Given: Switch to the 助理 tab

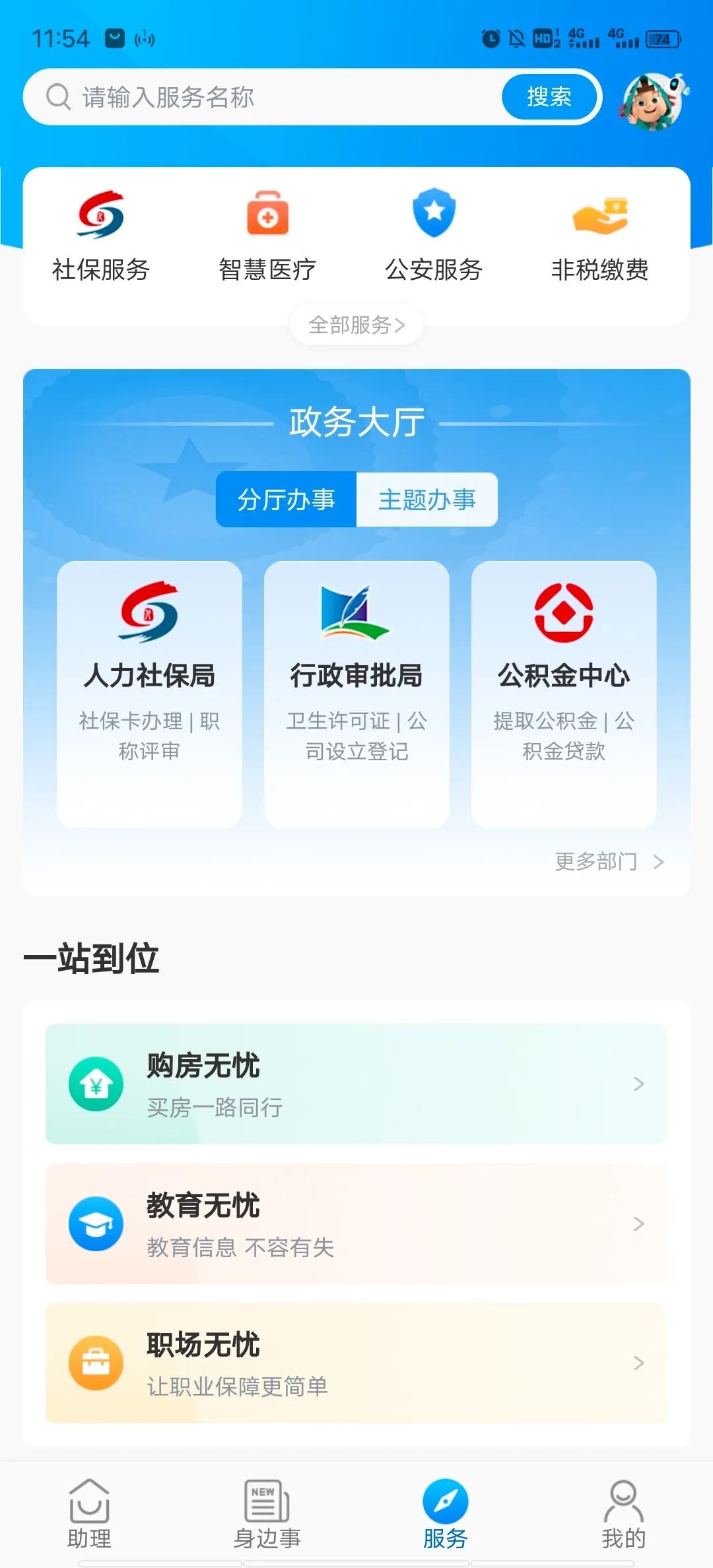Looking at the screenshot, I should click(x=89, y=1513).
